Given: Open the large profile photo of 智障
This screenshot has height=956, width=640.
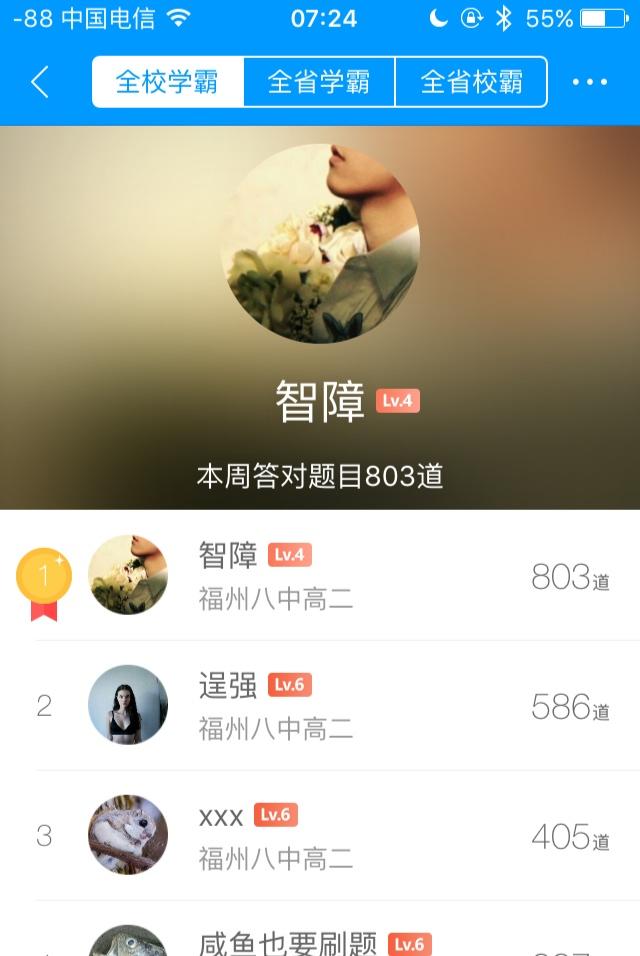Looking at the screenshot, I should 320,244.
